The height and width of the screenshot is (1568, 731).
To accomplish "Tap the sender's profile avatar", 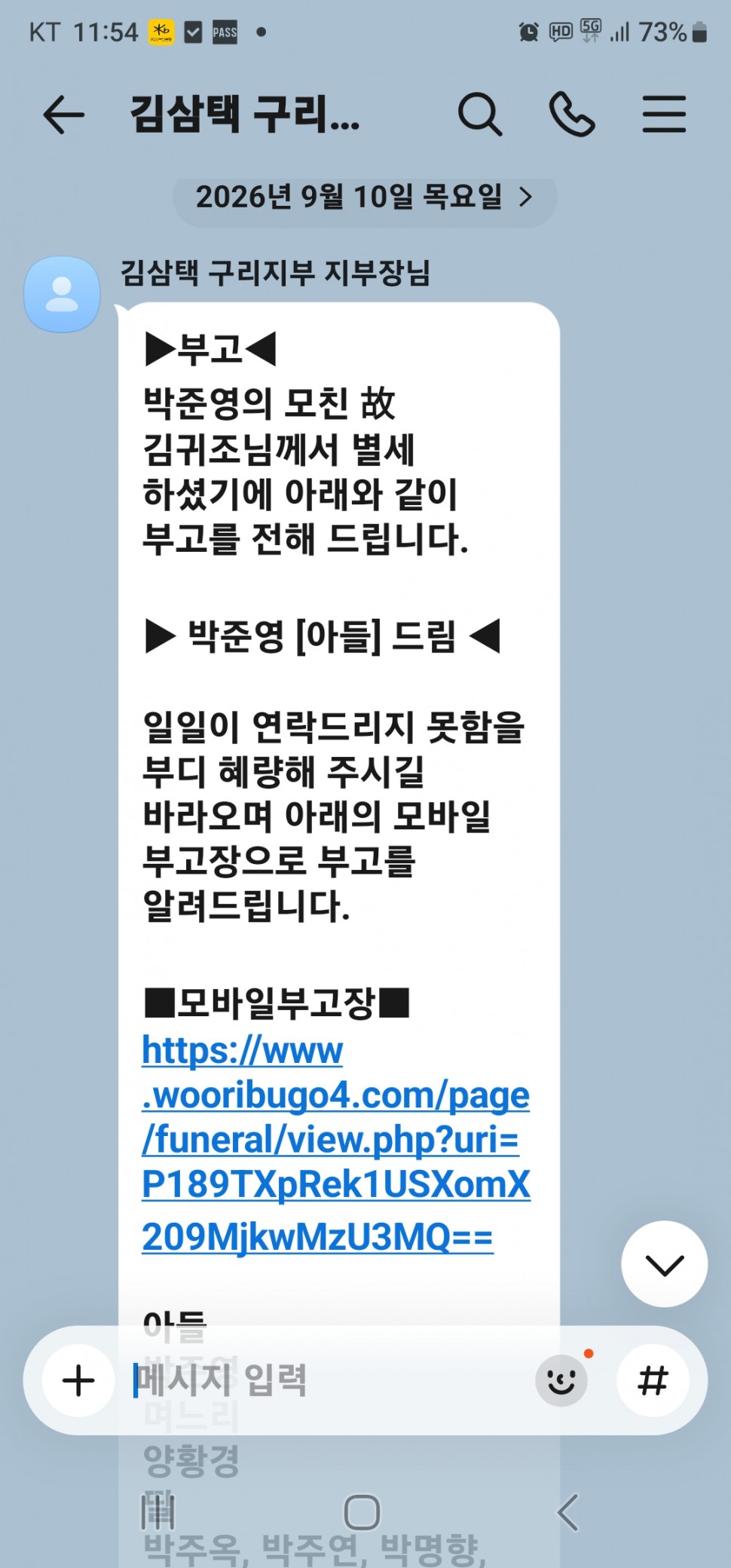I will [62, 294].
